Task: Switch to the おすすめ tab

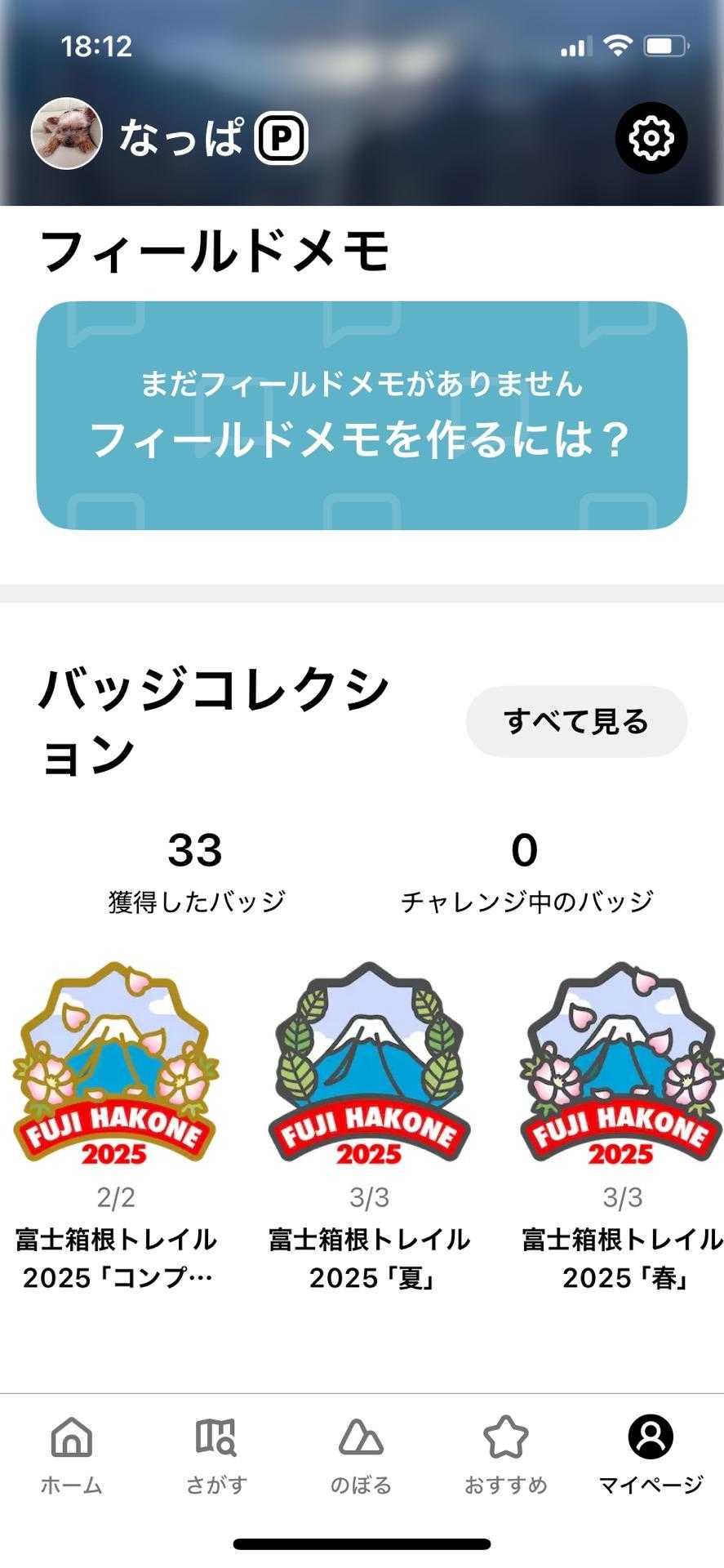Action: 506,1456
